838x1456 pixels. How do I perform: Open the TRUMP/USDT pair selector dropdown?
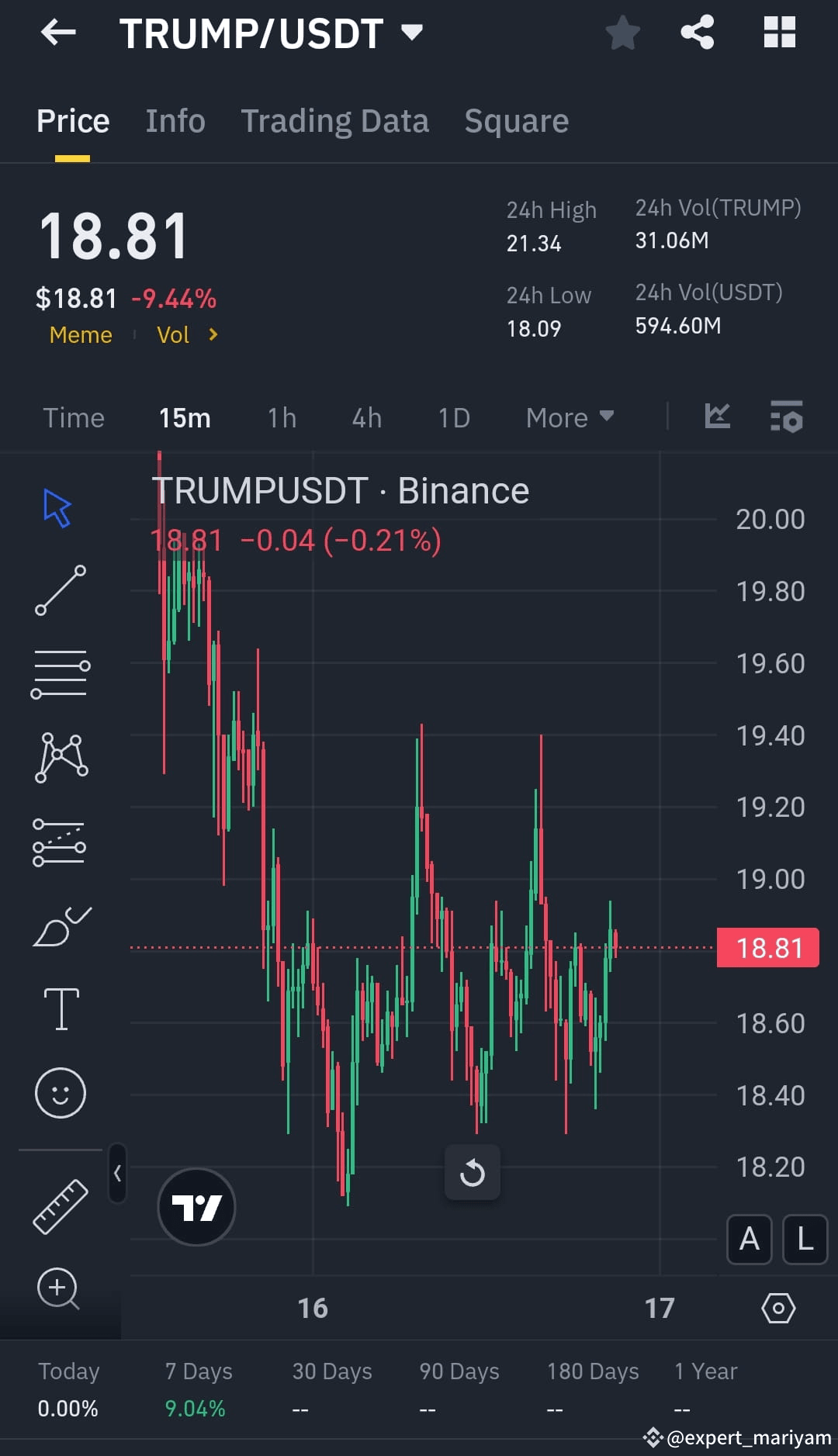click(x=411, y=33)
